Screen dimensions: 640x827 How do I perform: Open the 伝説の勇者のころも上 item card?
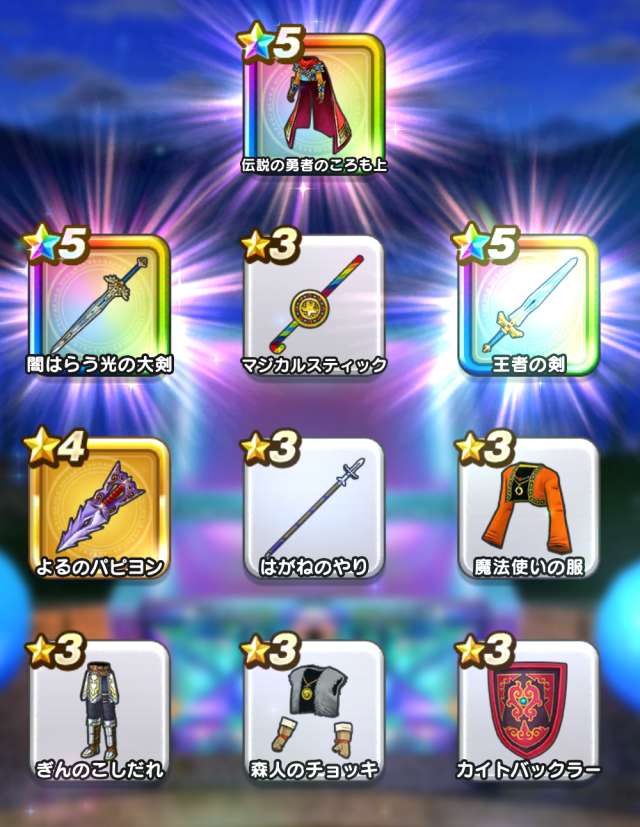(x=314, y=105)
